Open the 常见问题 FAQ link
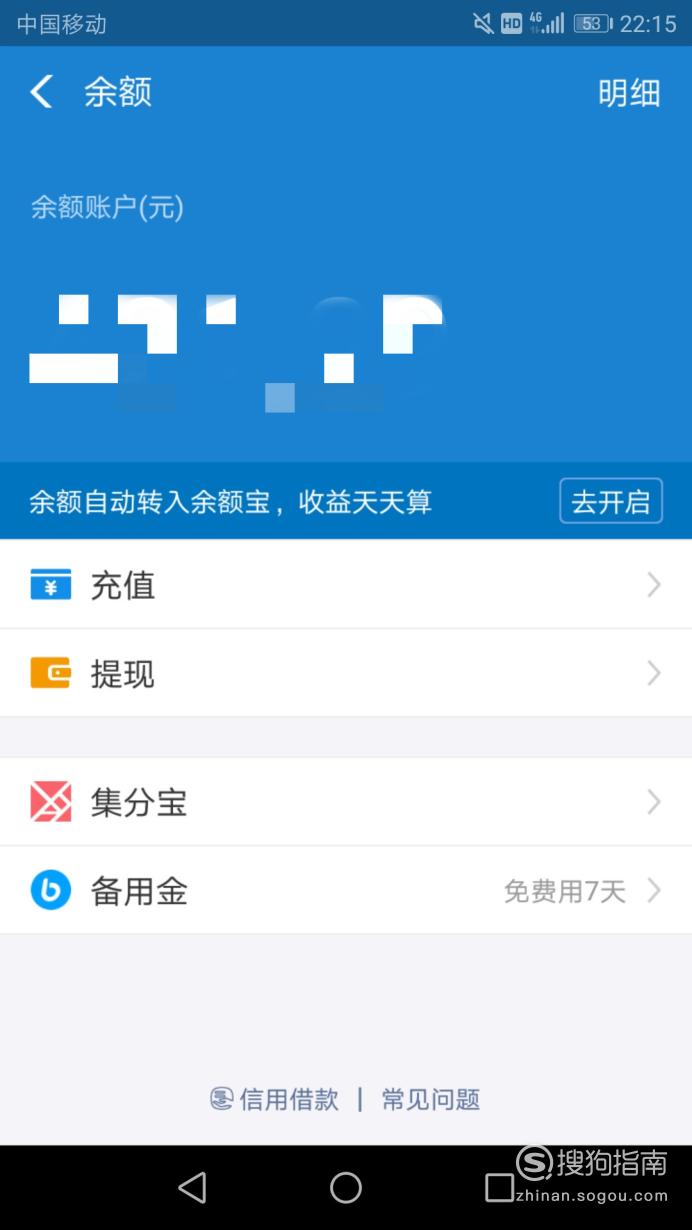Screen dimensions: 692x1230 pos(431,1100)
